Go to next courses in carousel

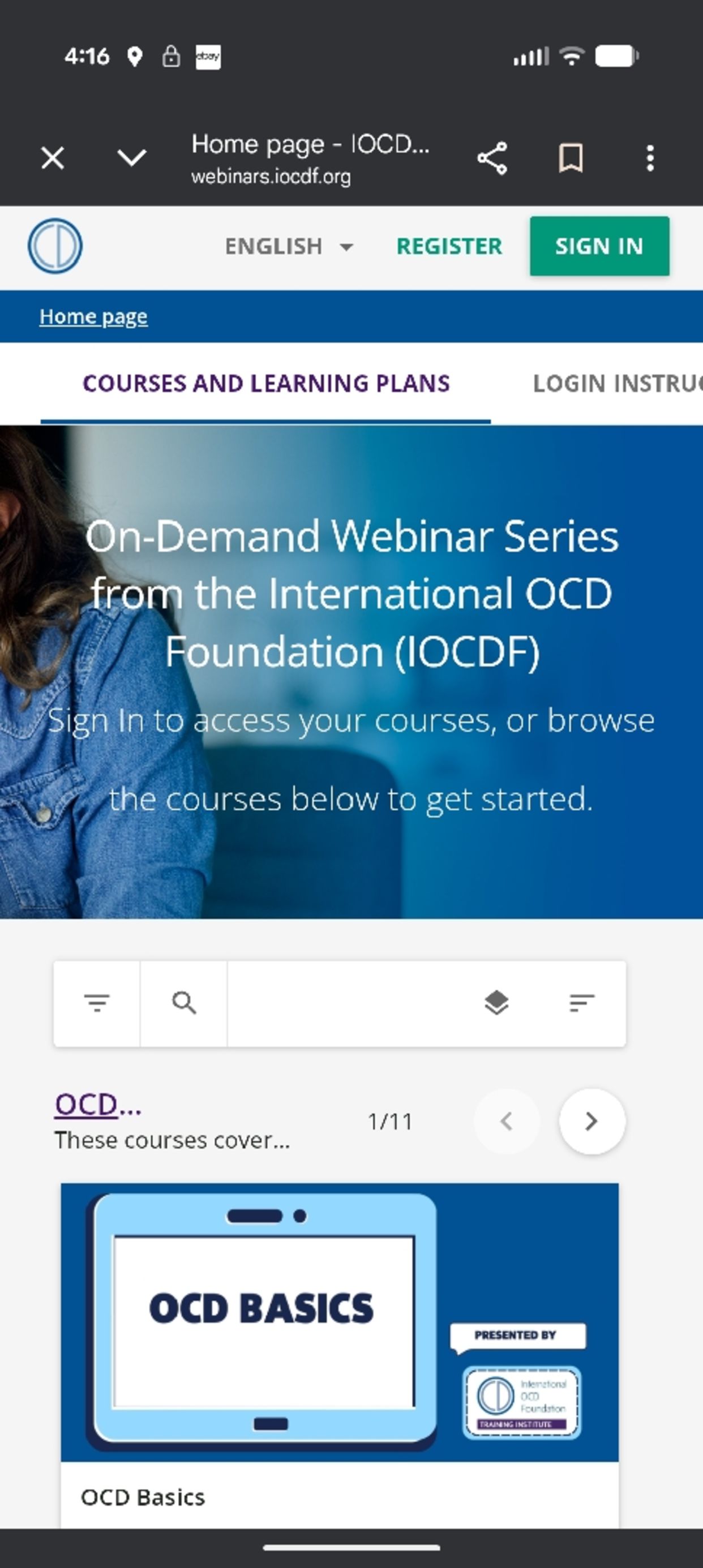coord(591,1121)
